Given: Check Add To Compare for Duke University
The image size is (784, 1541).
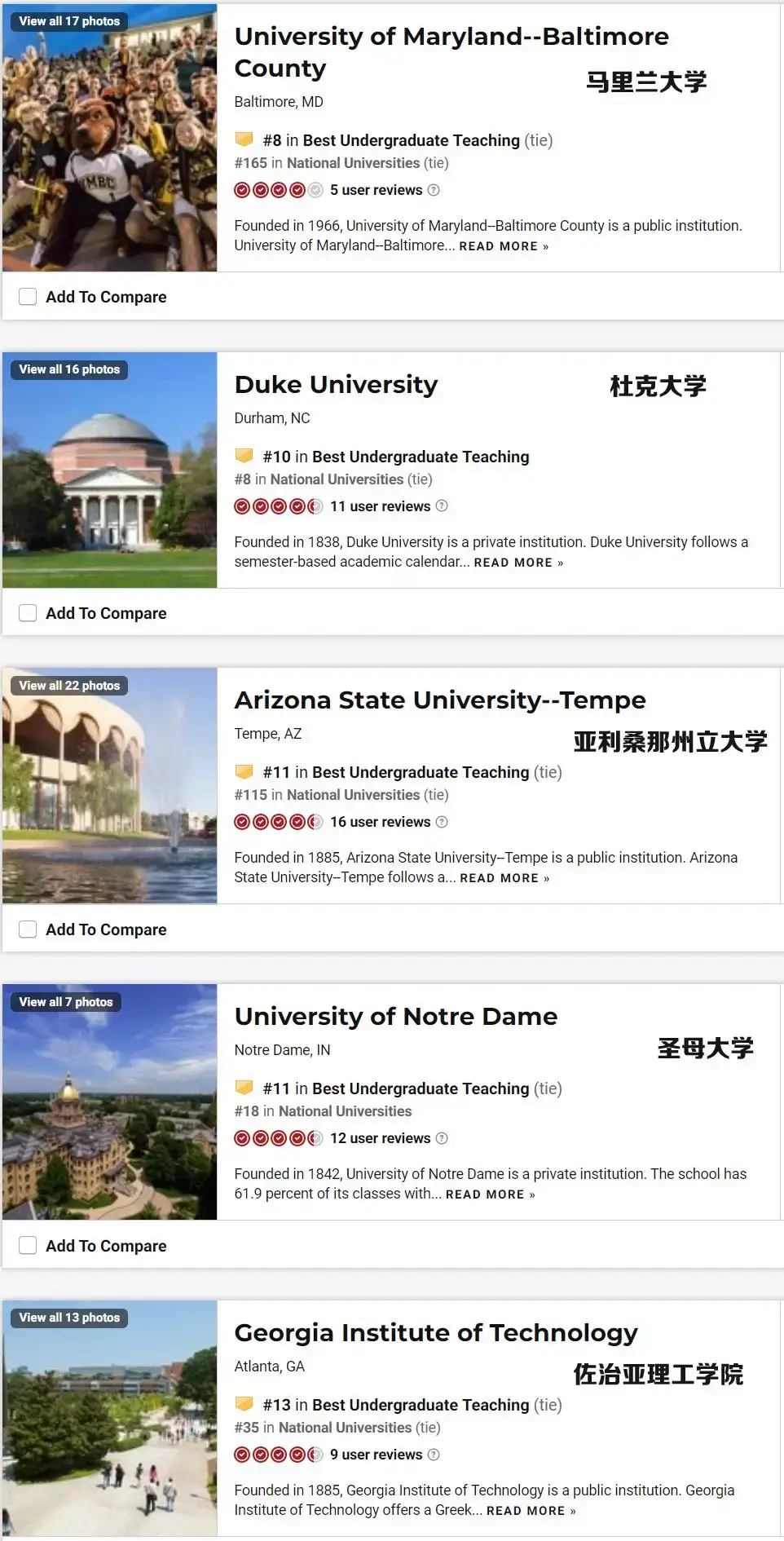Looking at the screenshot, I should [x=28, y=612].
